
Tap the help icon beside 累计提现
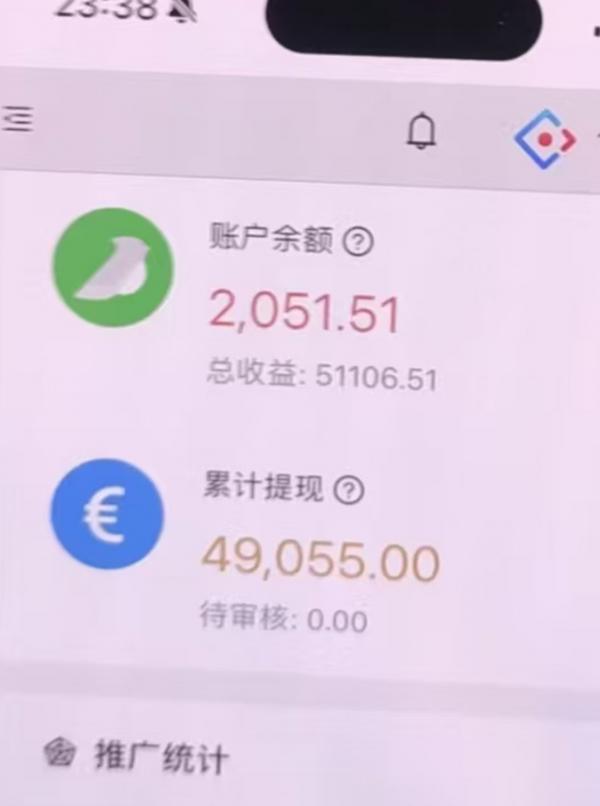click(x=349, y=490)
